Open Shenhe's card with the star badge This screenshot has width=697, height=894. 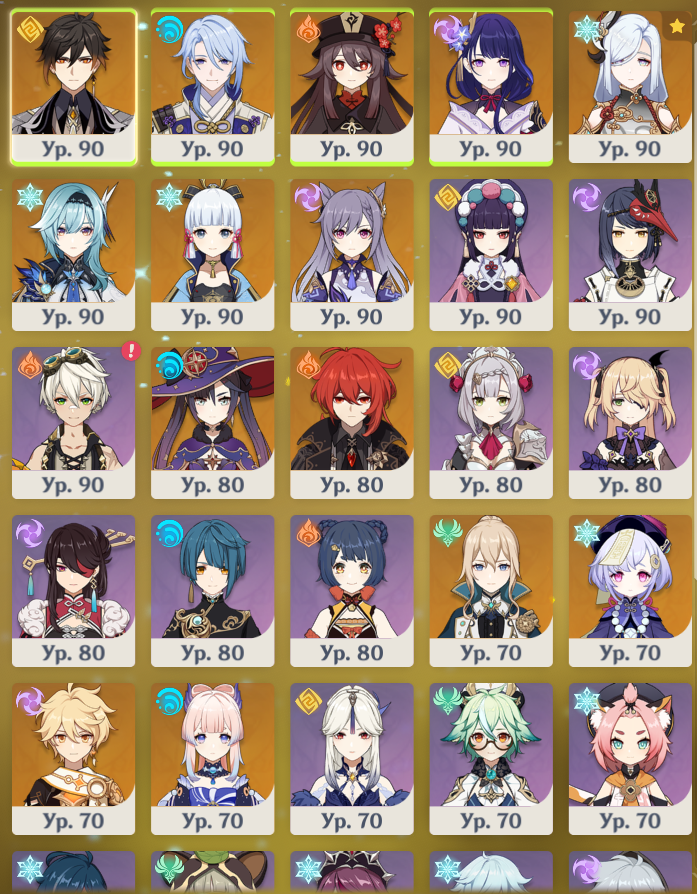point(630,85)
